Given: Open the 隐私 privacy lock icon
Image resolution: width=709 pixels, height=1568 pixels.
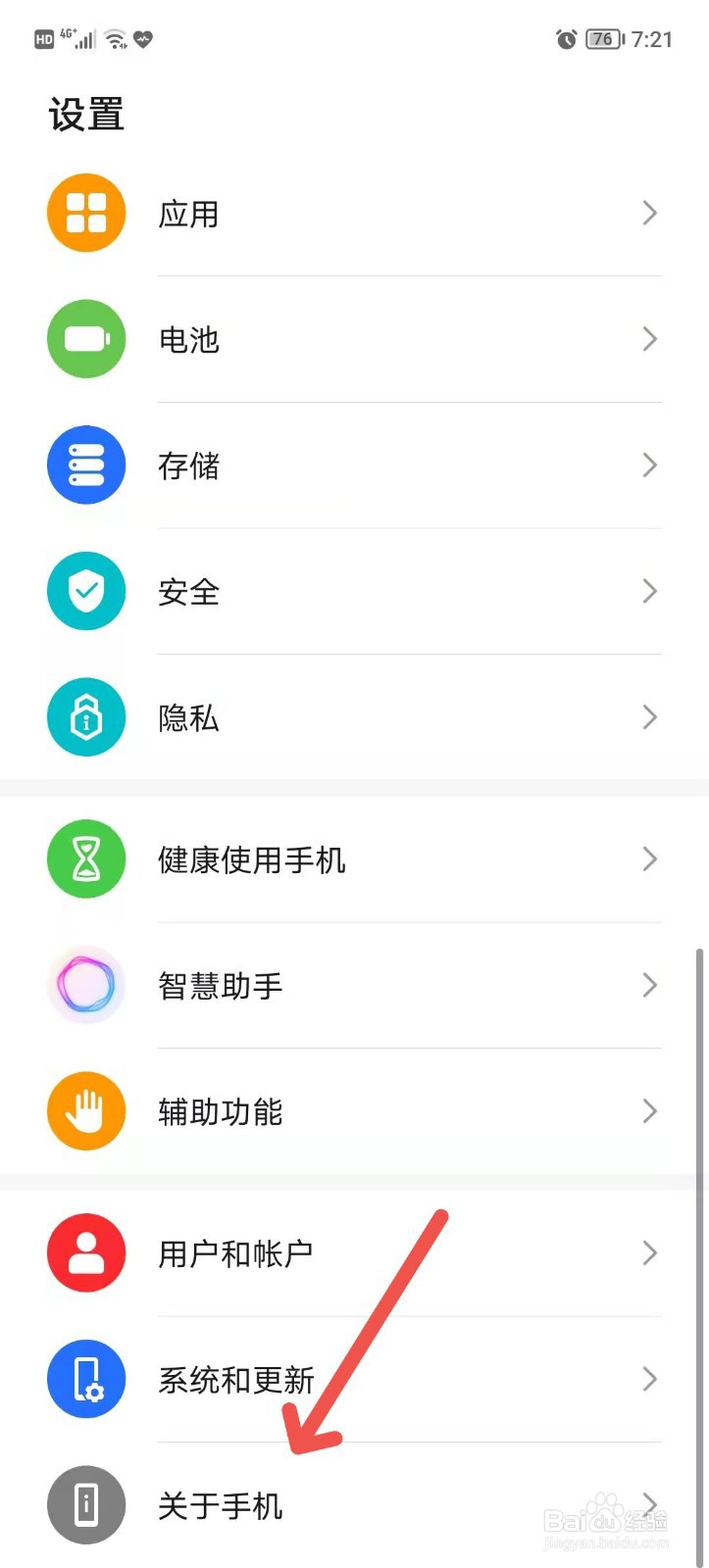Looking at the screenshot, I should click(86, 717).
